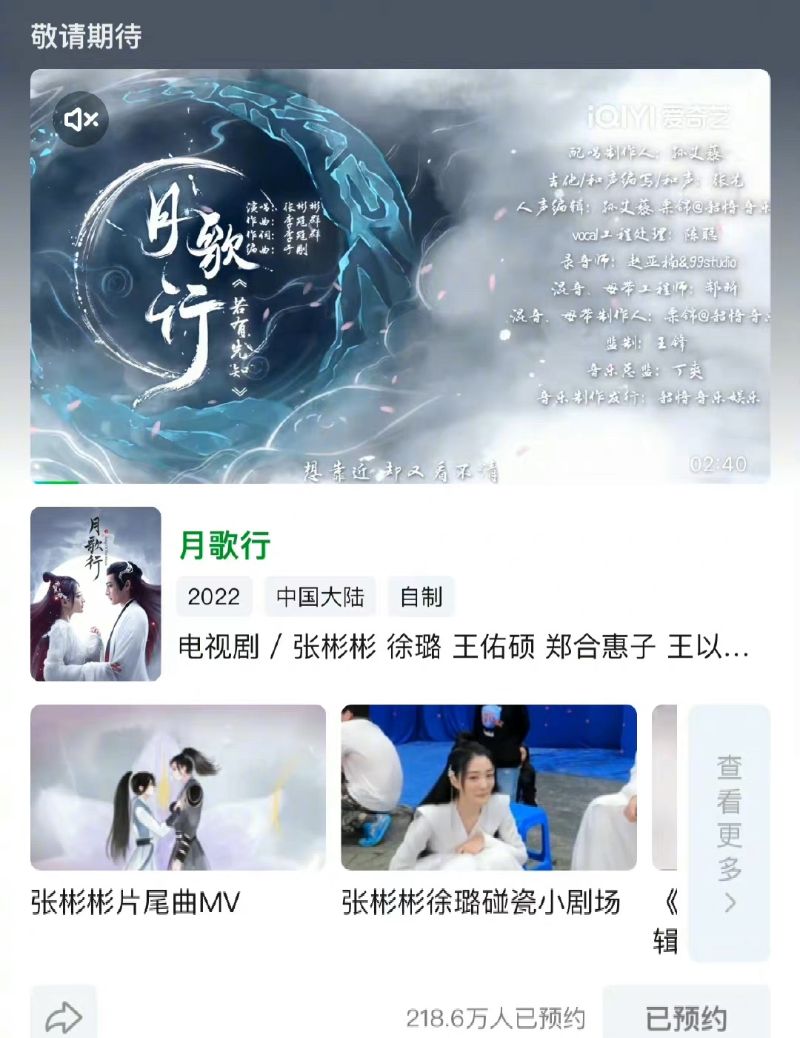Open the 月歌行 drama poster
This screenshot has height=1038, width=800.
[95, 594]
